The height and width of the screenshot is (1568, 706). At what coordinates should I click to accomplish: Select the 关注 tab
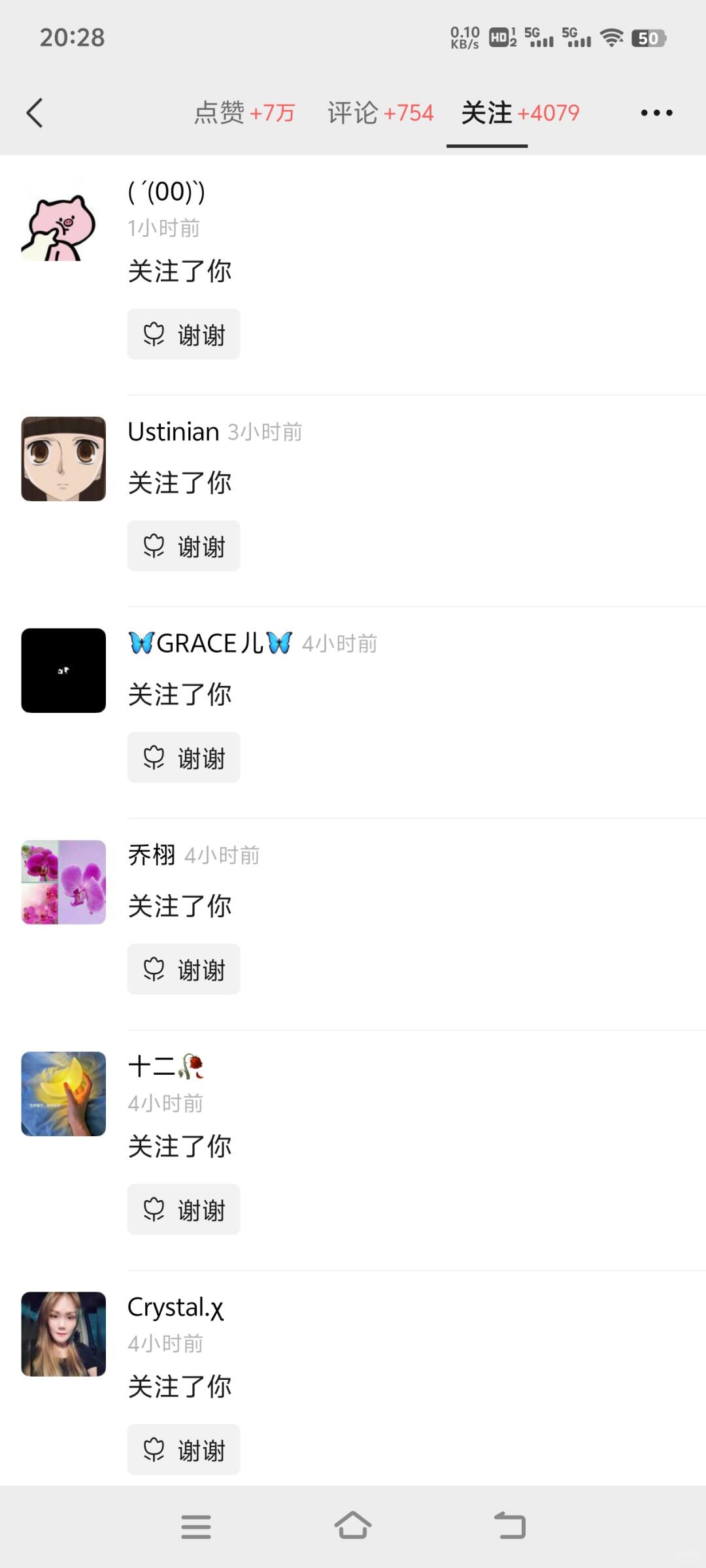[x=520, y=113]
